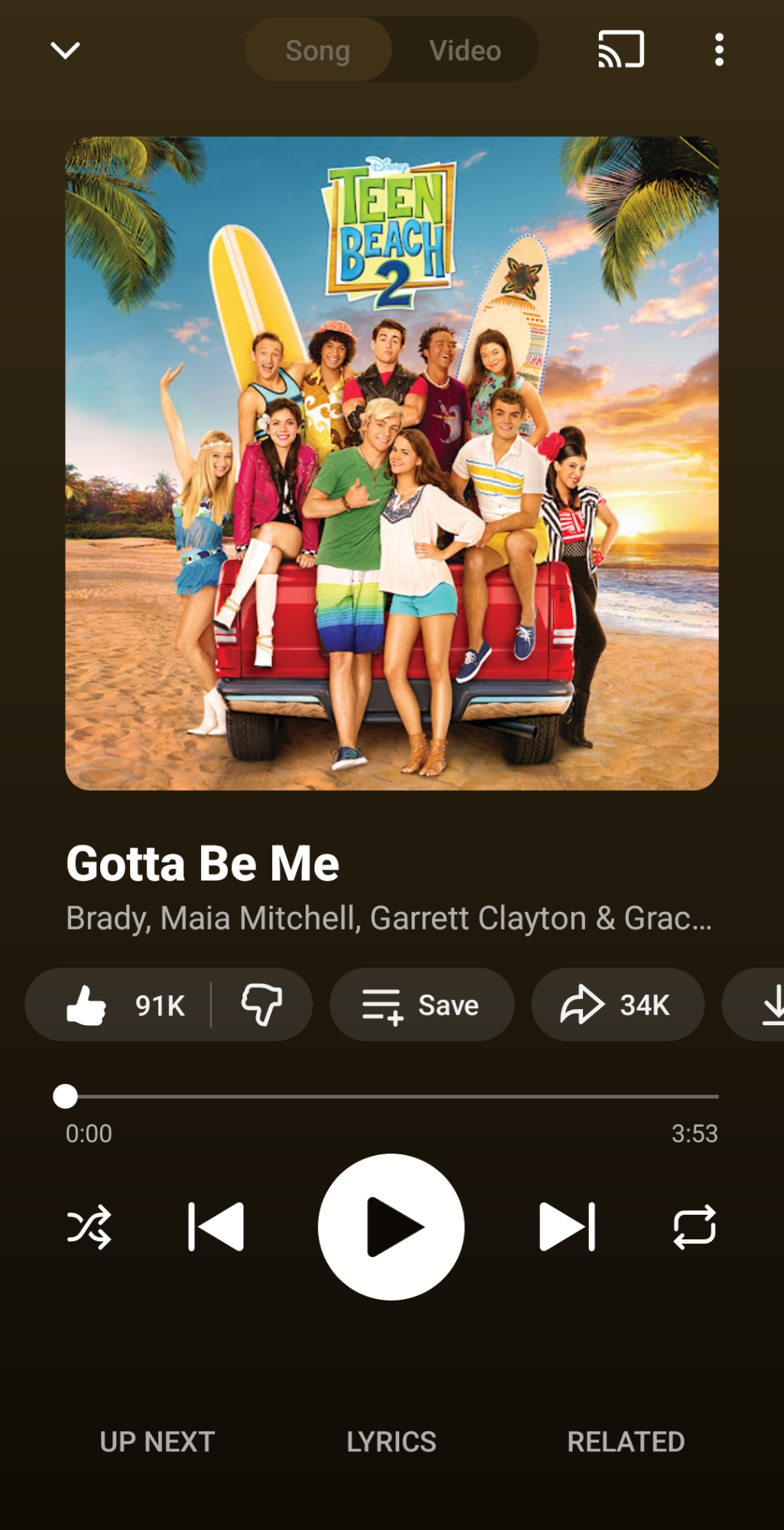Screen dimensions: 784x1530
Task: Tap the playback progress bar
Action: click(392, 1096)
